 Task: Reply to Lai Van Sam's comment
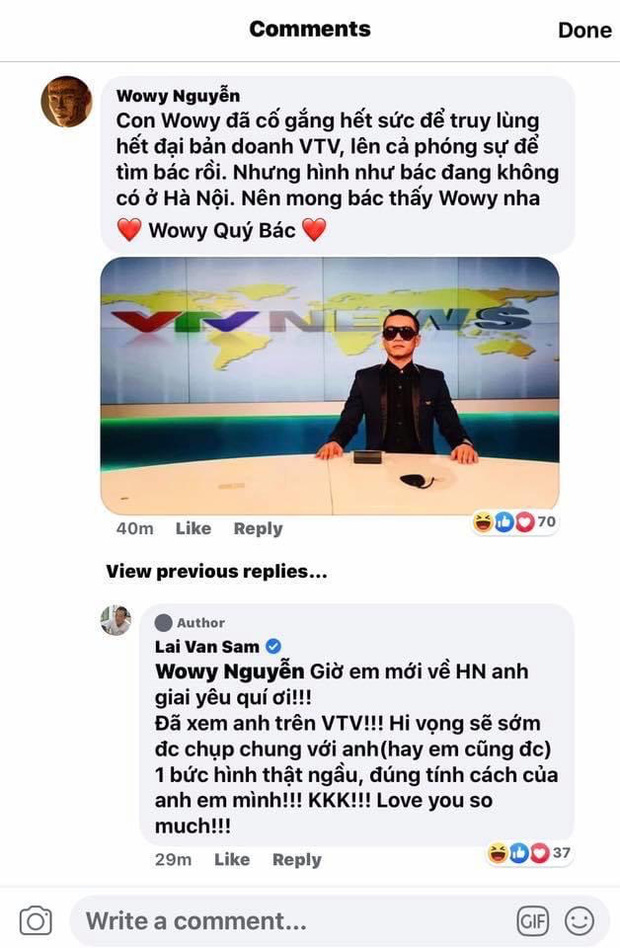tap(297, 859)
